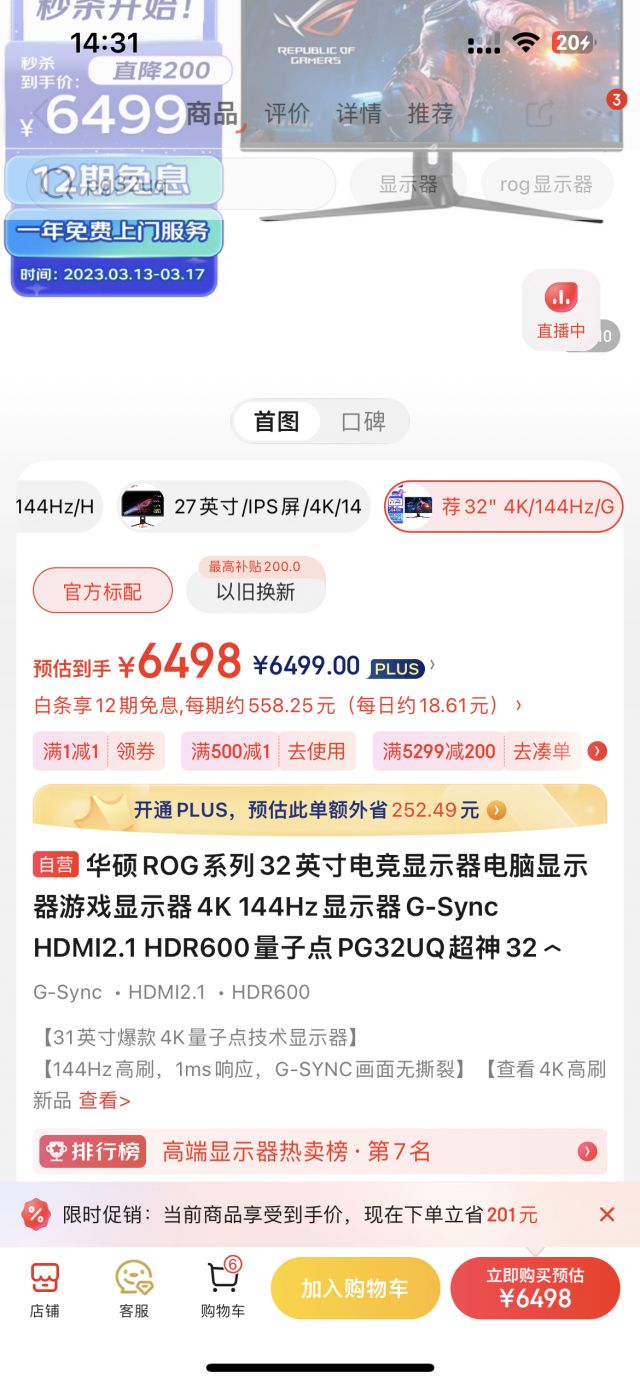
Task: Contact 客服 customer service
Action: click(134, 1289)
